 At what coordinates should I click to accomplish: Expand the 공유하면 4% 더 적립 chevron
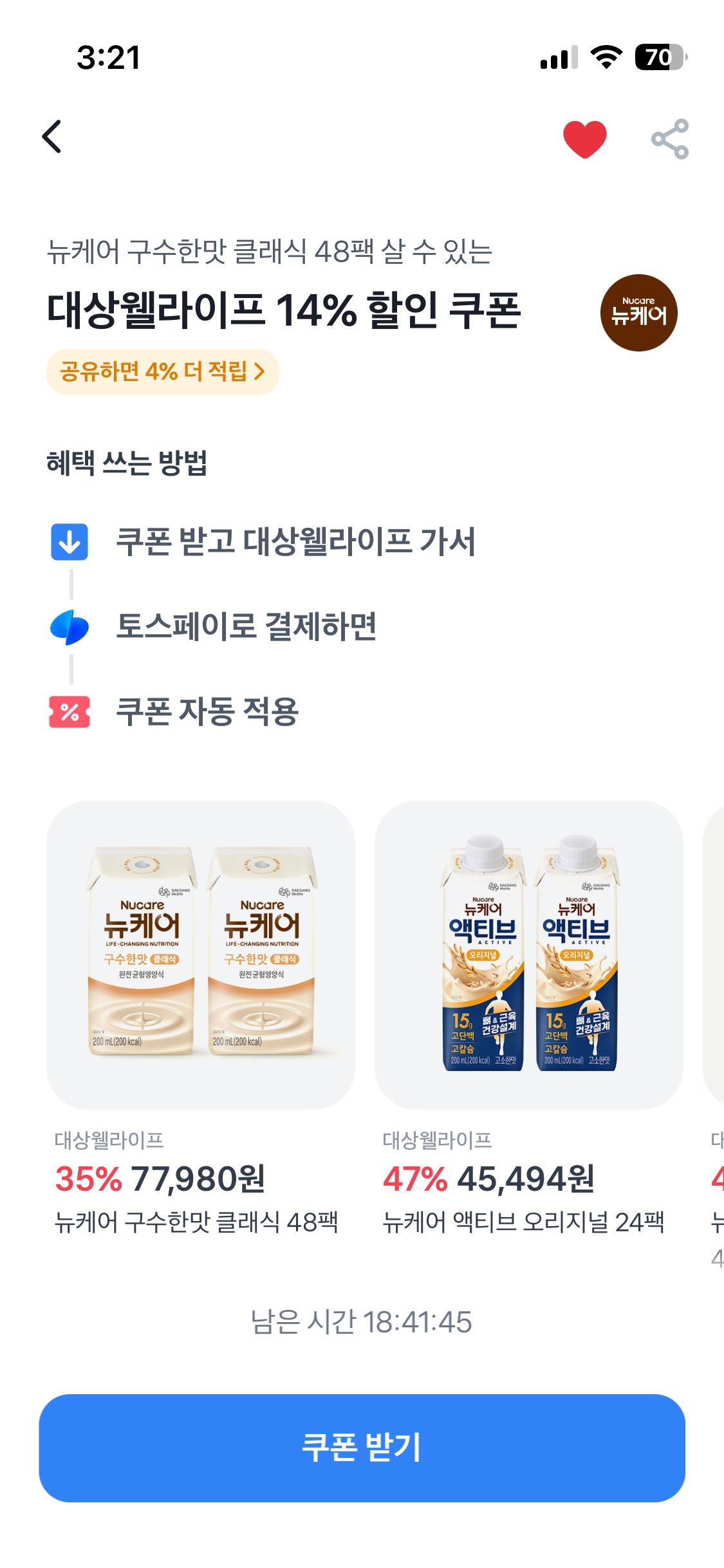tap(260, 371)
